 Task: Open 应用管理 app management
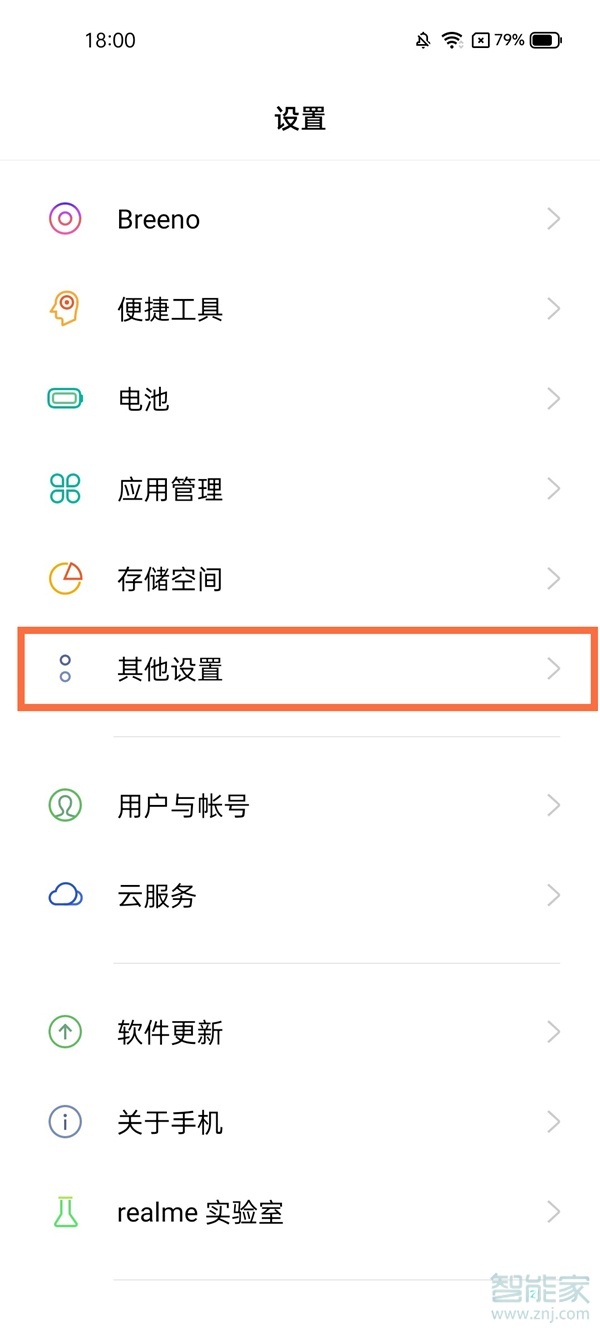pos(300,489)
